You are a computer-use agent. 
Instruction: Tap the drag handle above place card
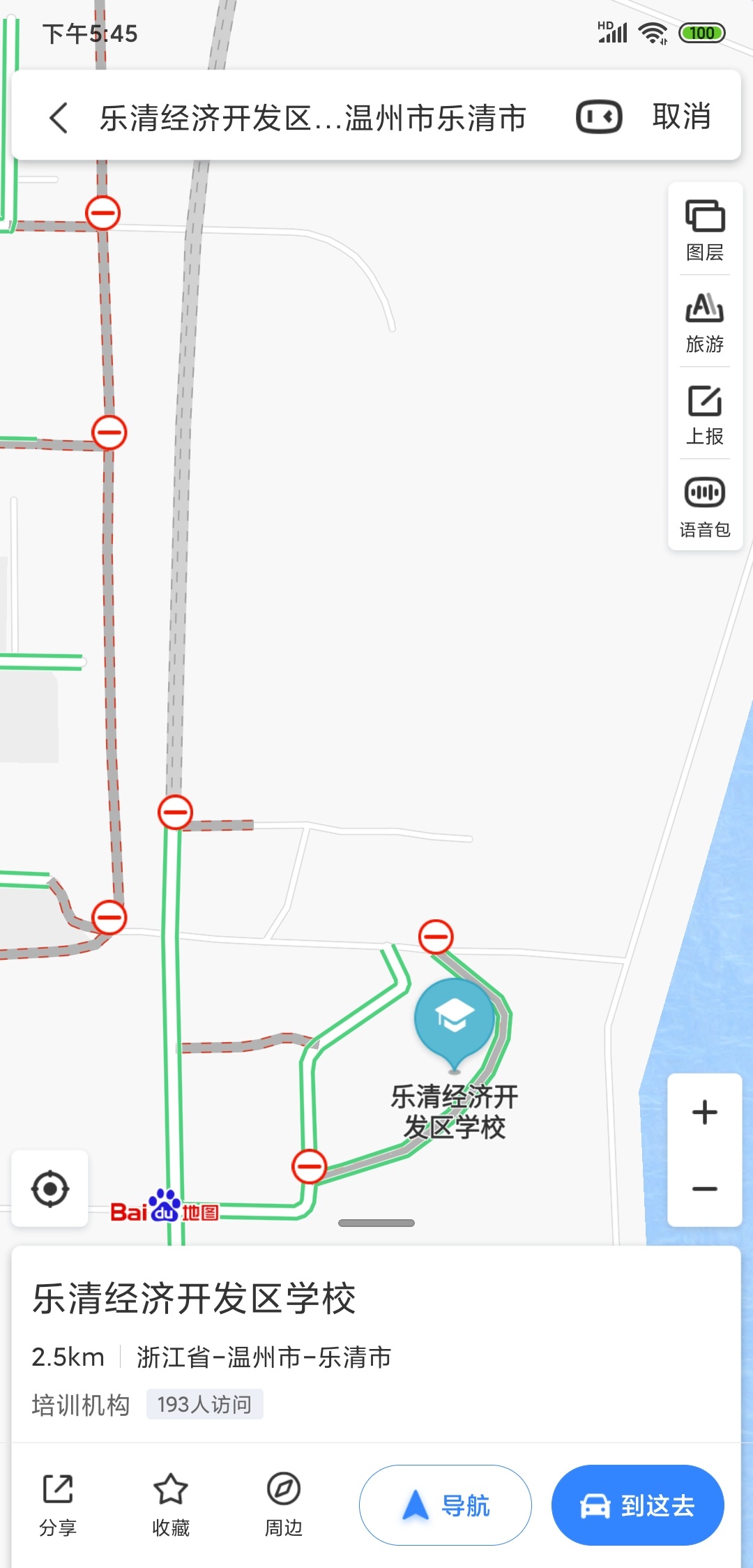pos(376,1223)
